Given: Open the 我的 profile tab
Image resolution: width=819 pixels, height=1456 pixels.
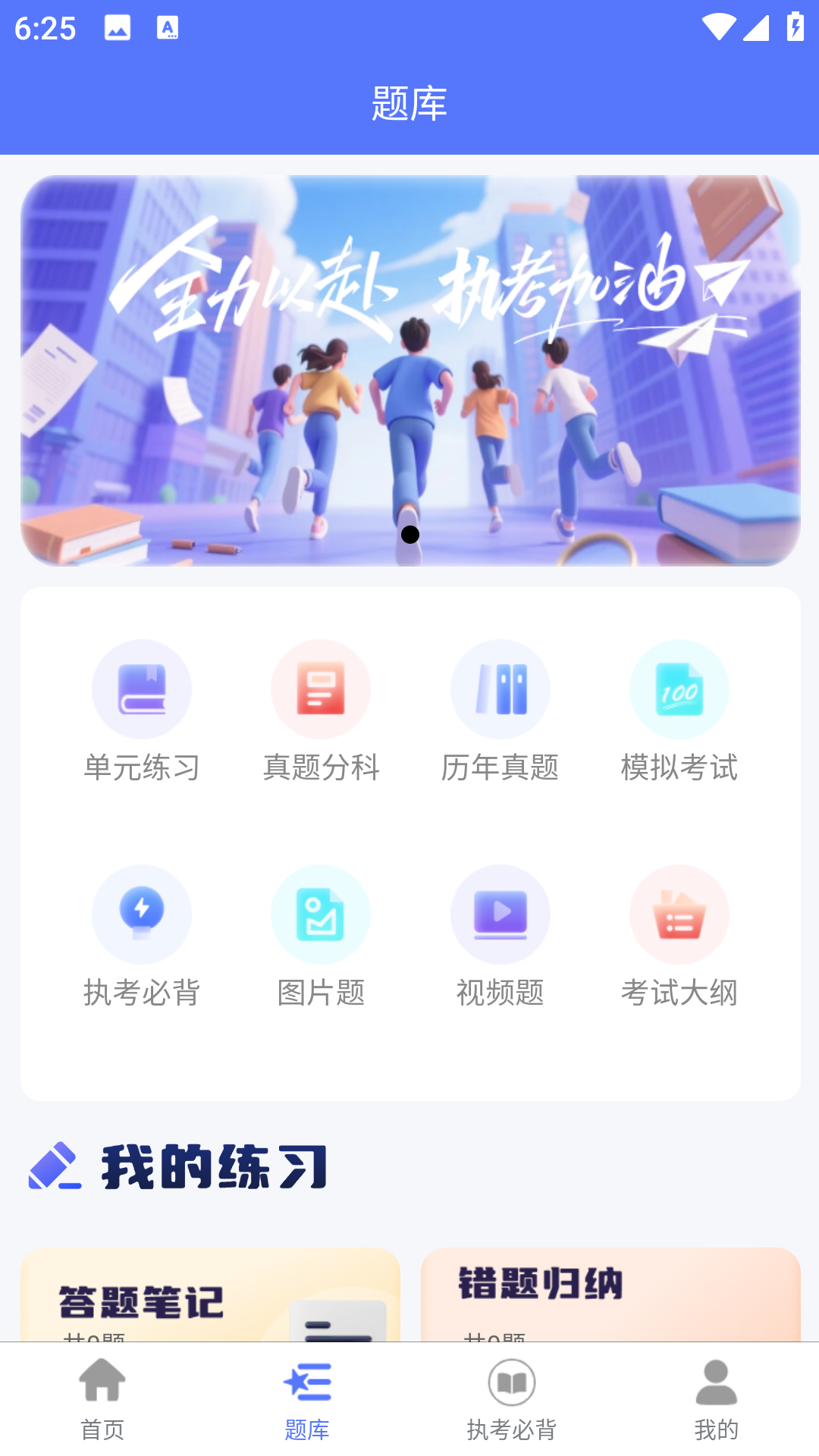Looking at the screenshot, I should pos(717,1399).
